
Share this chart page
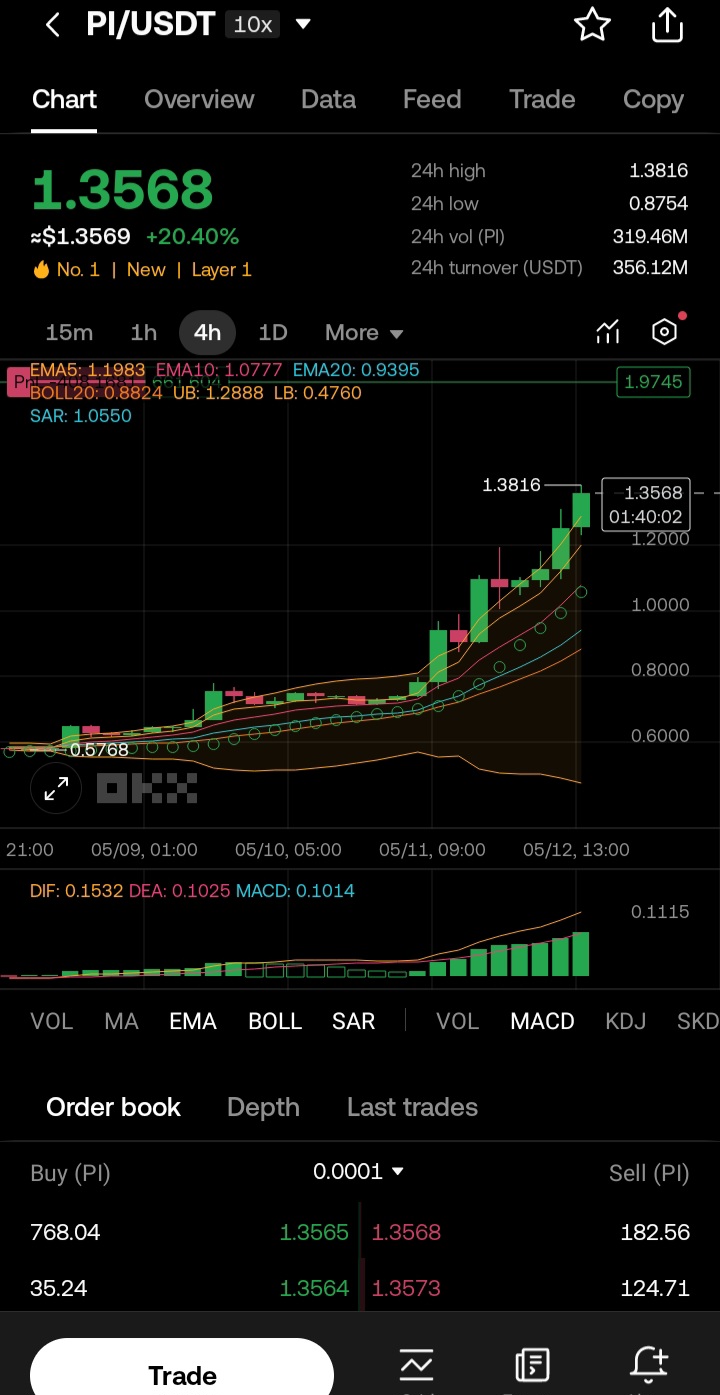coord(667,25)
